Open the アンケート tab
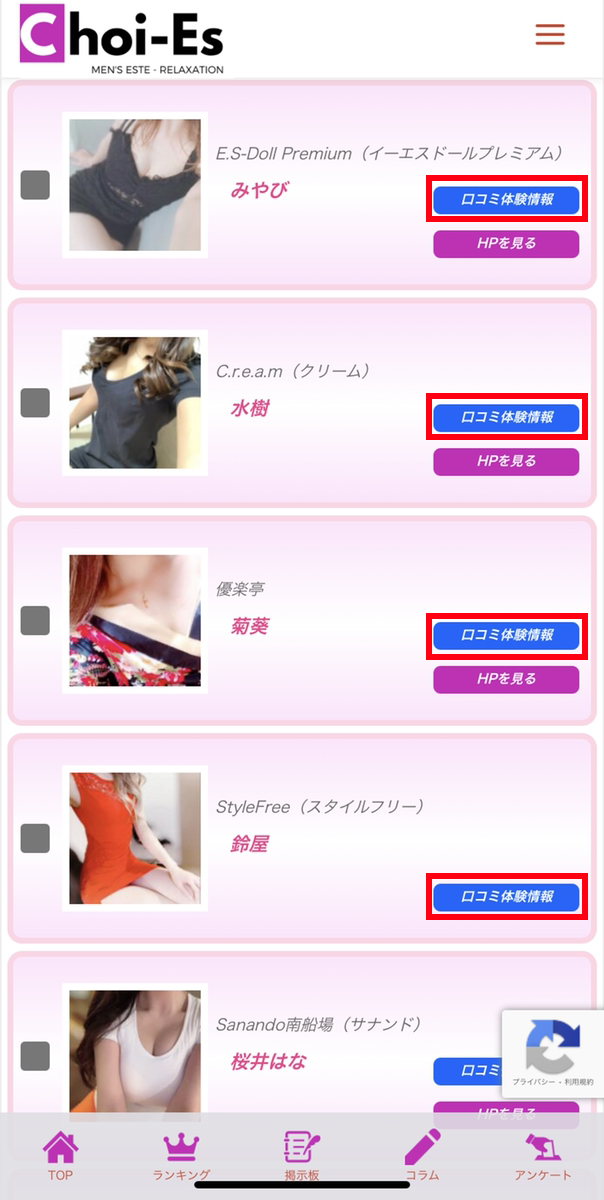Viewport: 604px width, 1200px height. (543, 1155)
